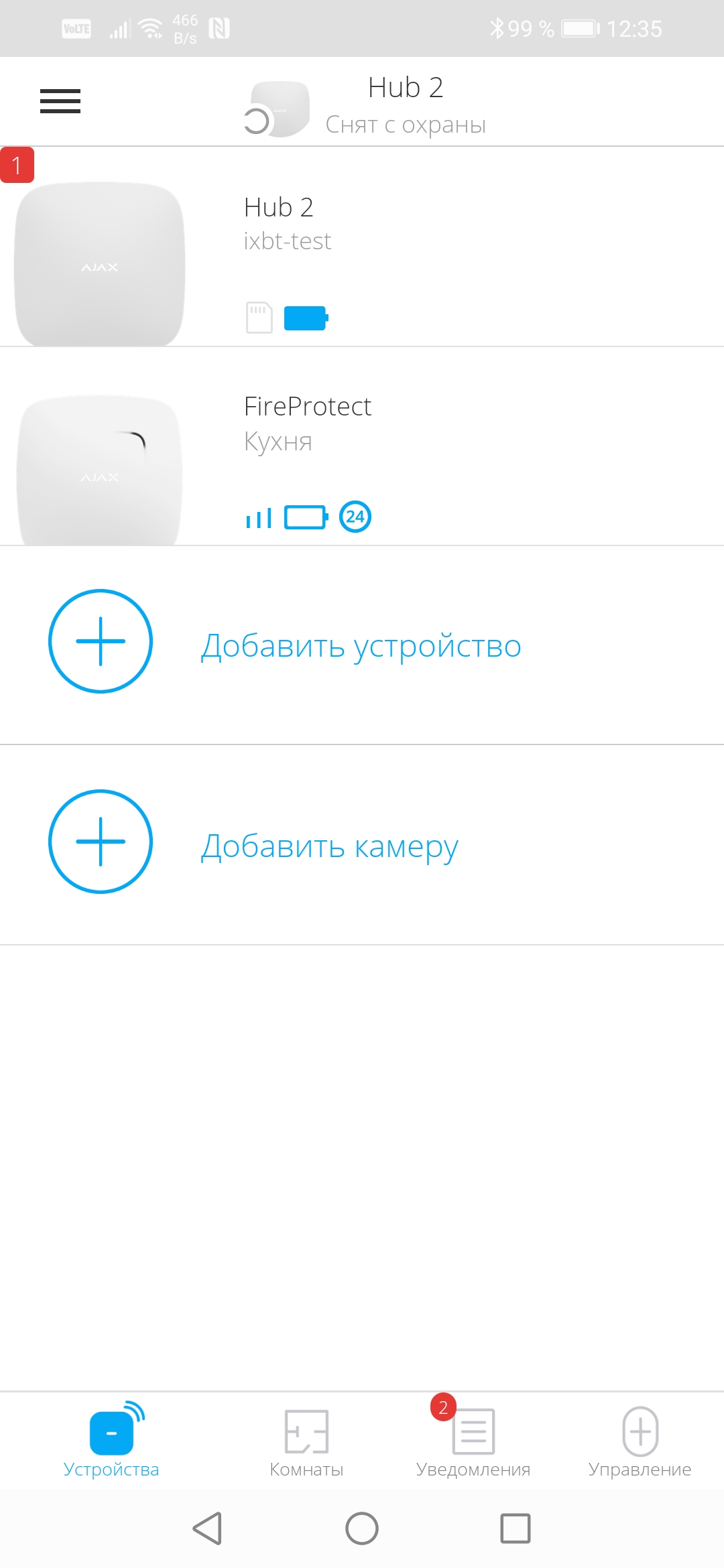Screen dimensions: 724x1568
Task: Switch to the Комнаты tab
Action: click(x=306, y=1441)
